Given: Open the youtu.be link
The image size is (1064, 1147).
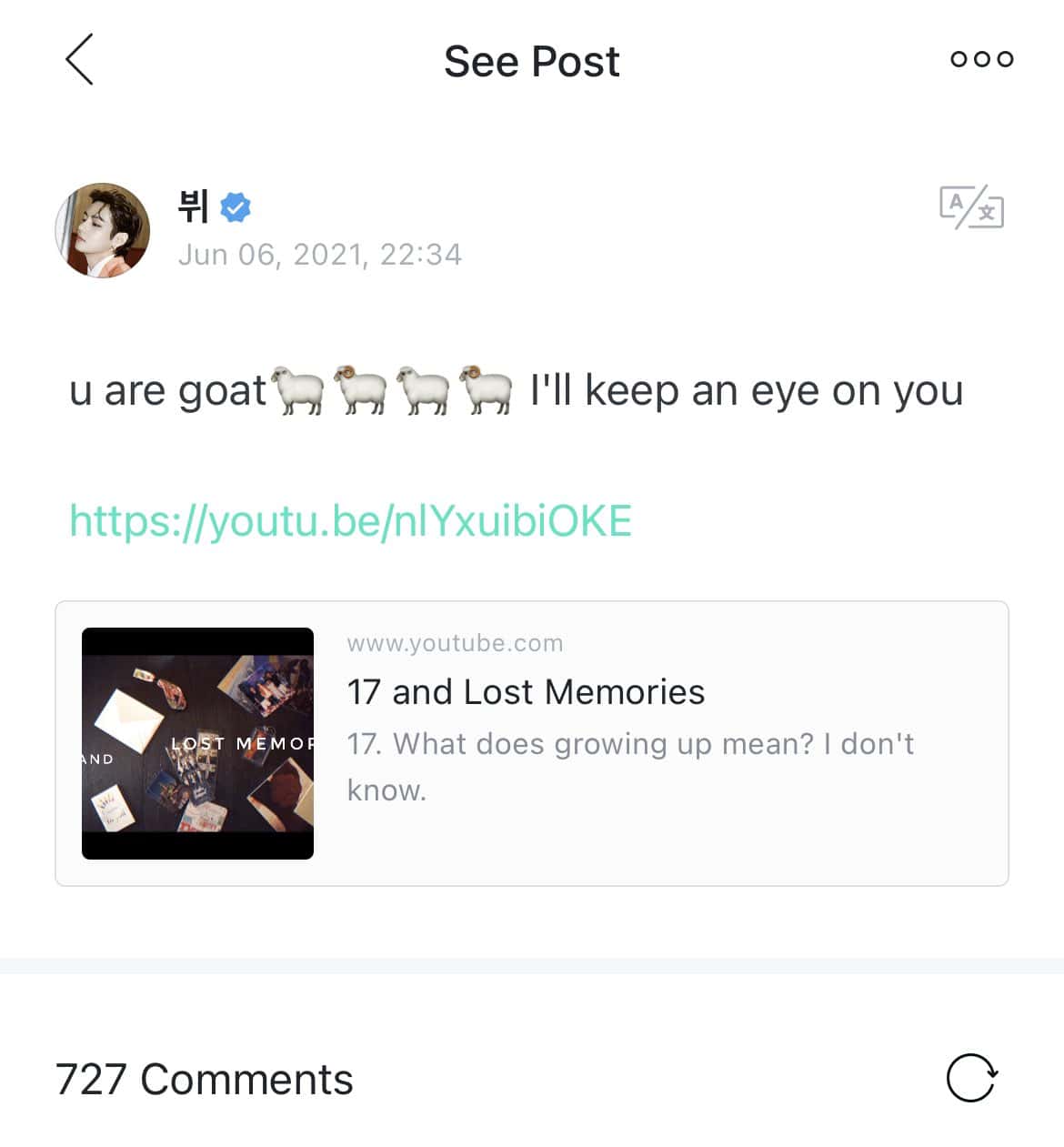Looking at the screenshot, I should [350, 521].
